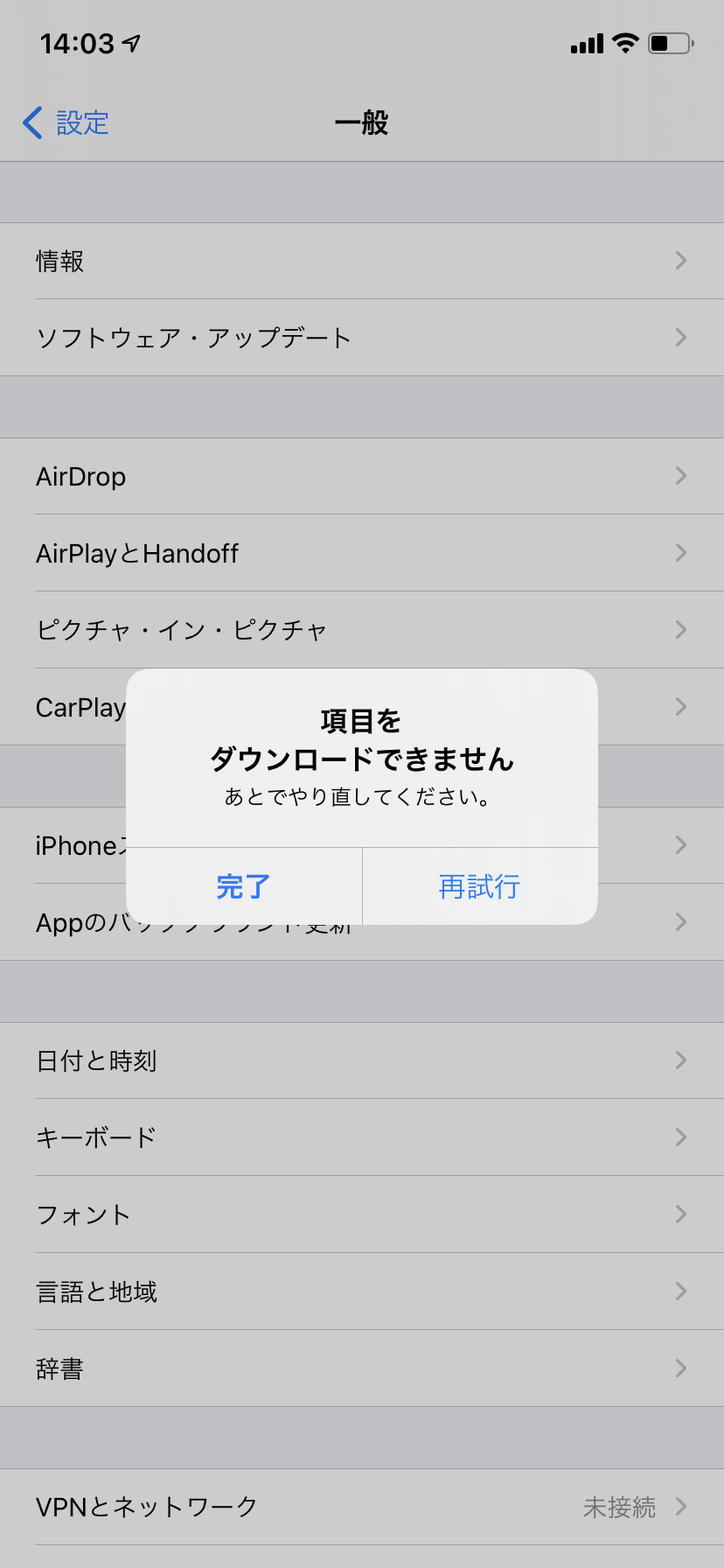Tap 完了 to dismiss the dialog
Viewport: 724px width, 1568px height.
(243, 886)
